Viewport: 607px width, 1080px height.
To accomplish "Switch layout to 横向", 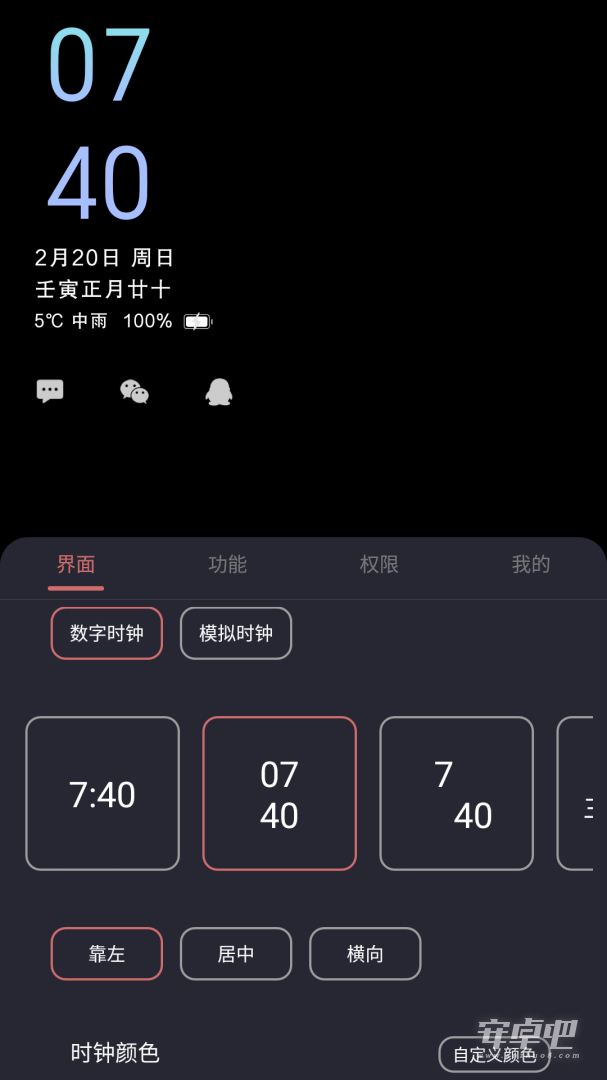I will (x=365, y=954).
